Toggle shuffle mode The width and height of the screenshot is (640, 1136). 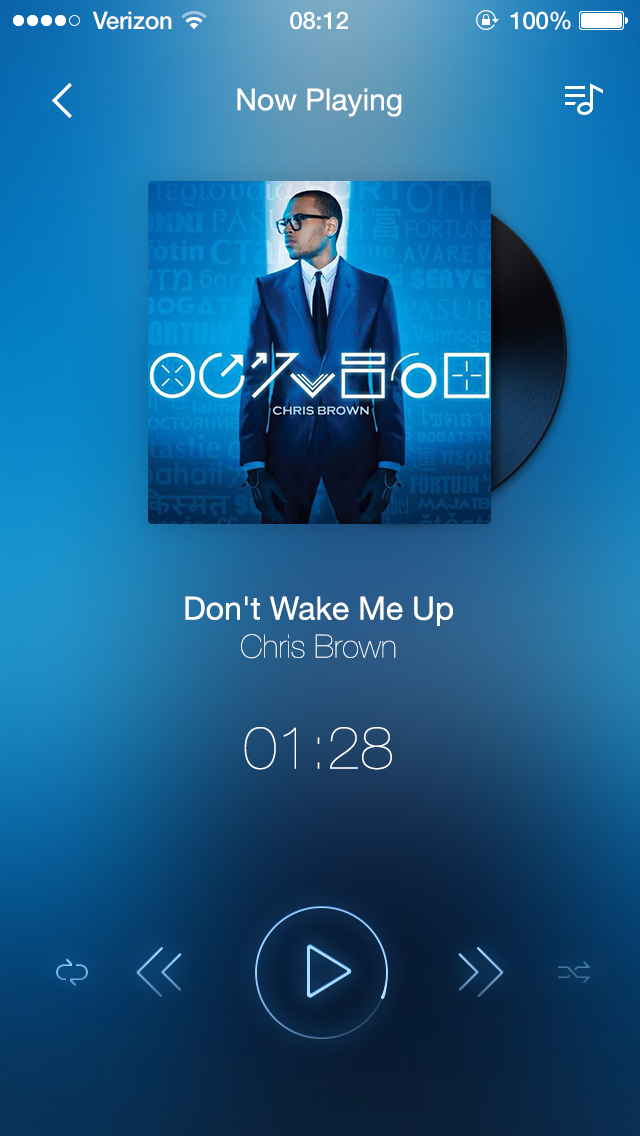tap(574, 972)
